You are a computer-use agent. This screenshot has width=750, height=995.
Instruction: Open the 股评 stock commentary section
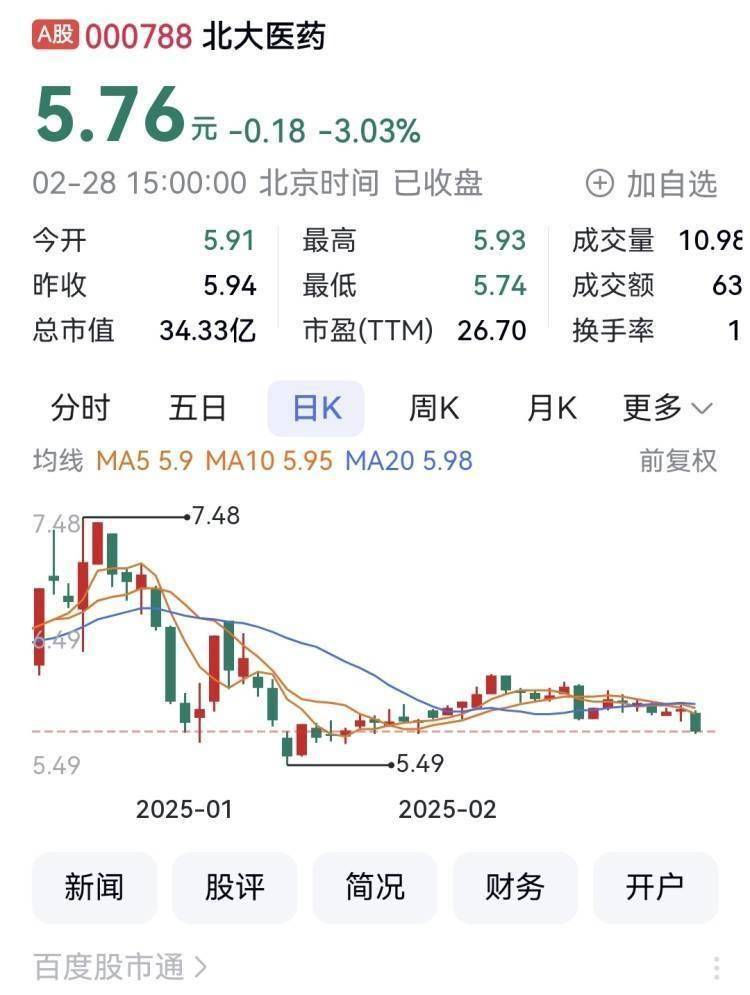coord(235,887)
